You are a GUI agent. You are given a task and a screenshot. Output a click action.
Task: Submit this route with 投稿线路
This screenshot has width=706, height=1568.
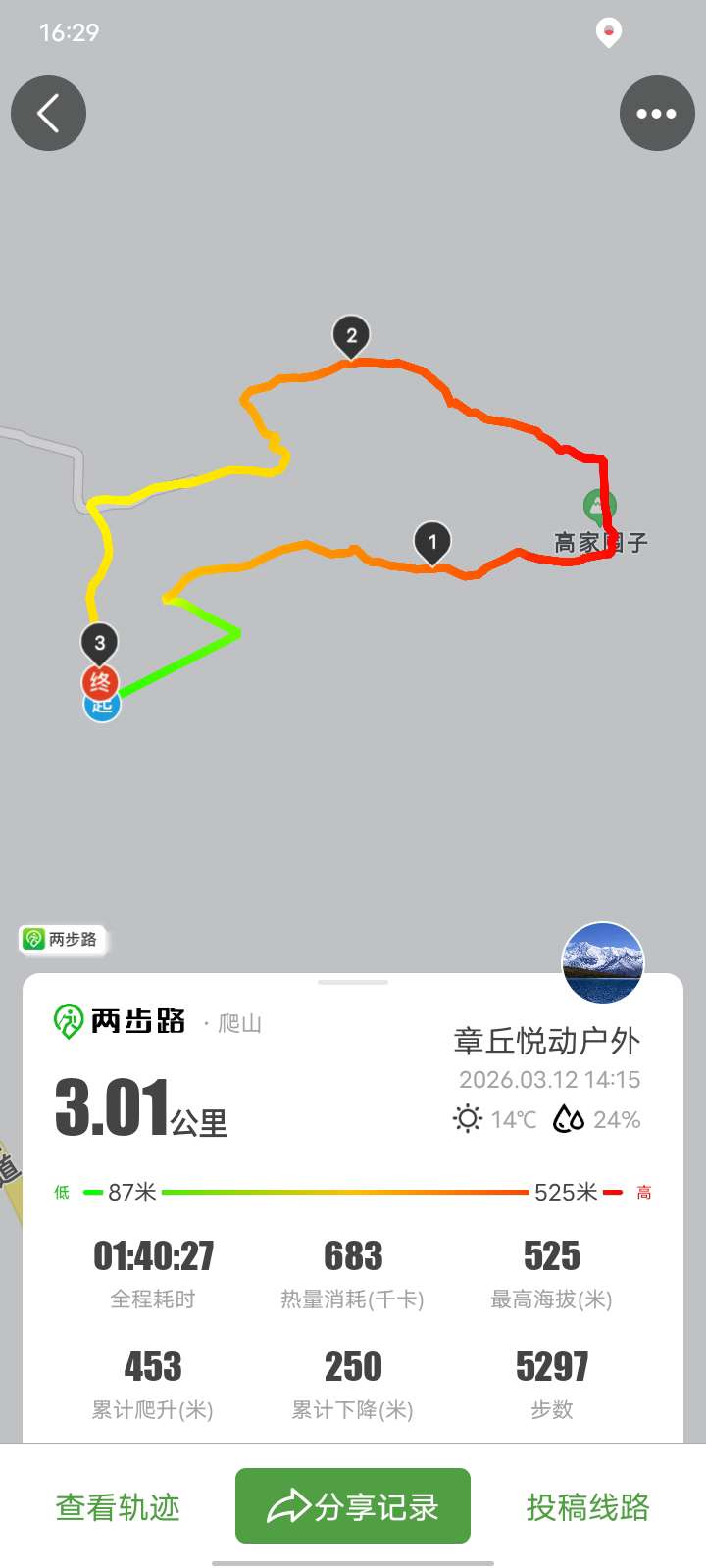tap(587, 1506)
